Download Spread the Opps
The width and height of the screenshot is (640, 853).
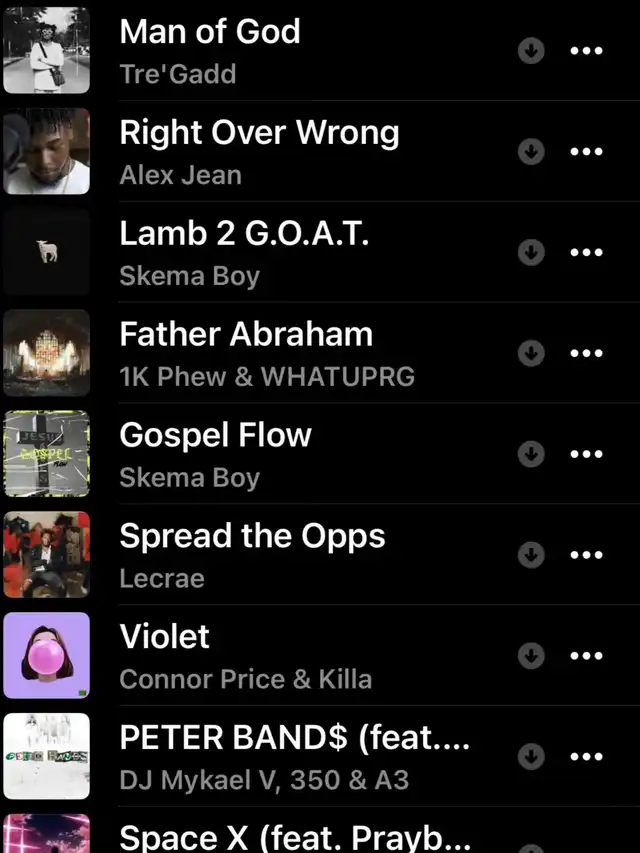531,555
